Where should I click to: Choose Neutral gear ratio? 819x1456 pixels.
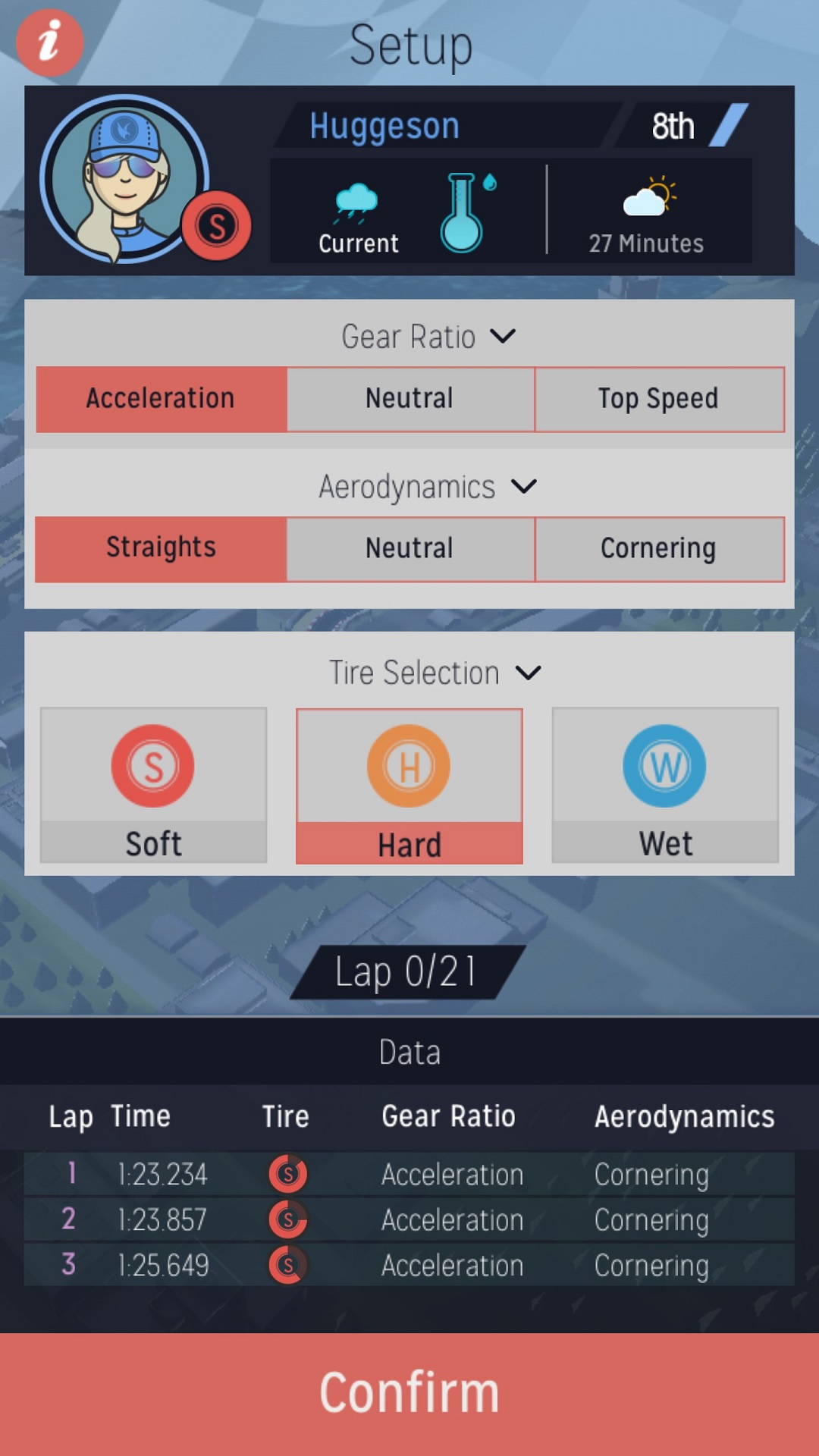coord(410,399)
